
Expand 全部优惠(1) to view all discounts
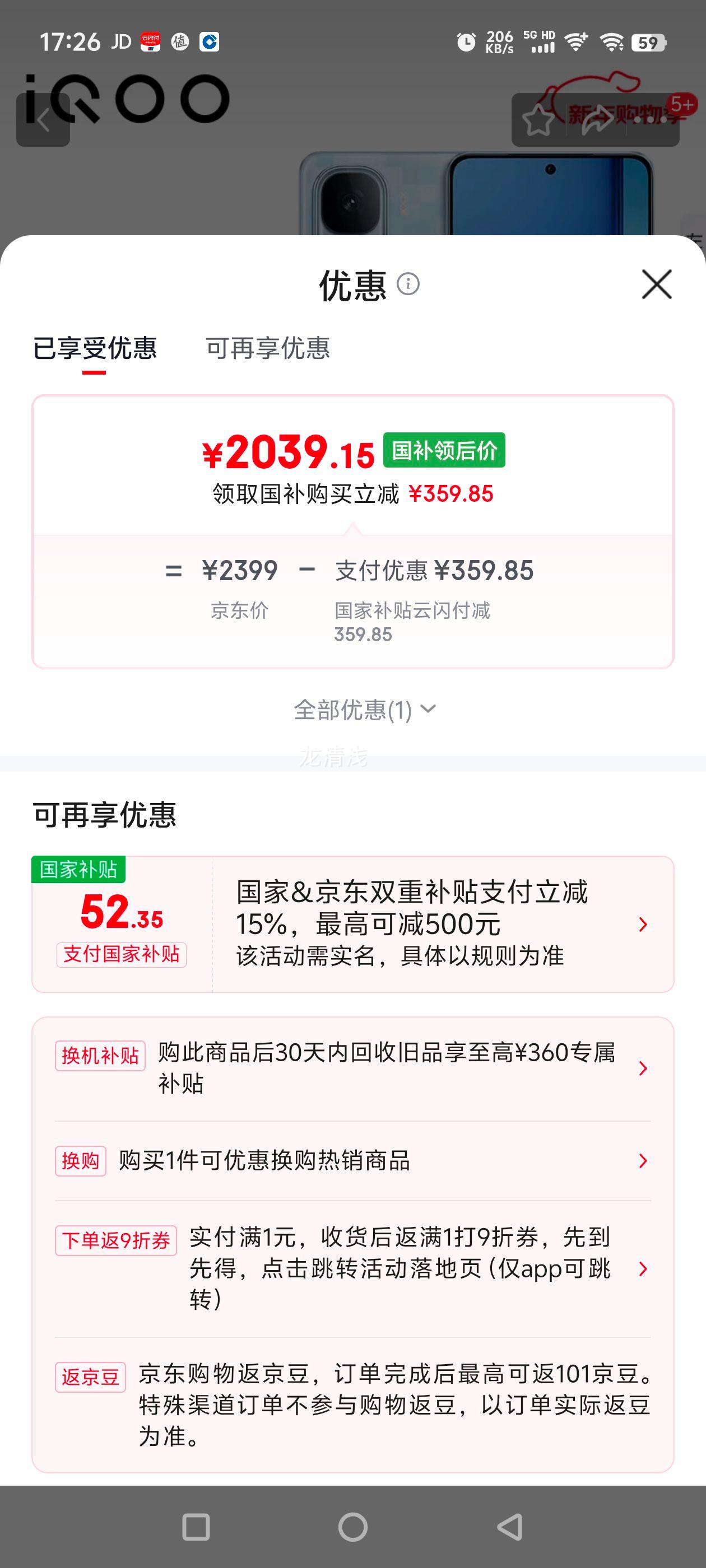[364, 708]
